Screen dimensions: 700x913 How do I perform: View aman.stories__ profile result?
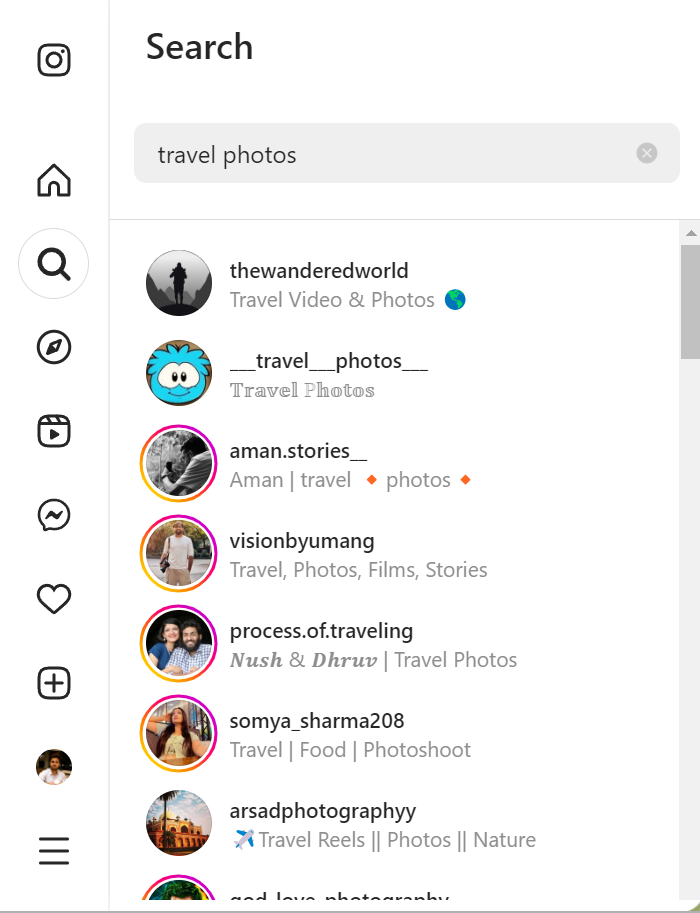(x=395, y=463)
